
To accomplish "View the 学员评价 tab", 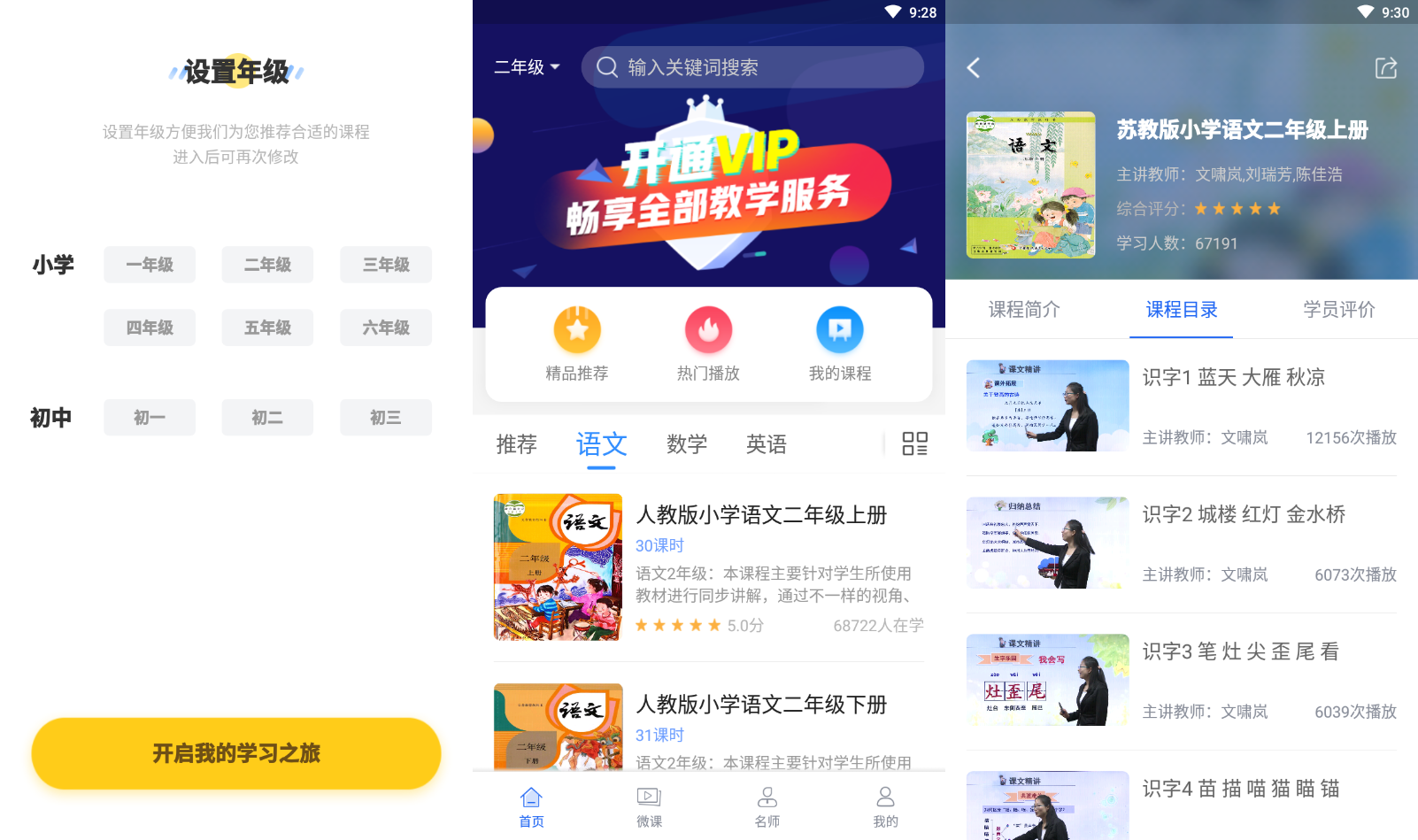I will click(x=1338, y=310).
